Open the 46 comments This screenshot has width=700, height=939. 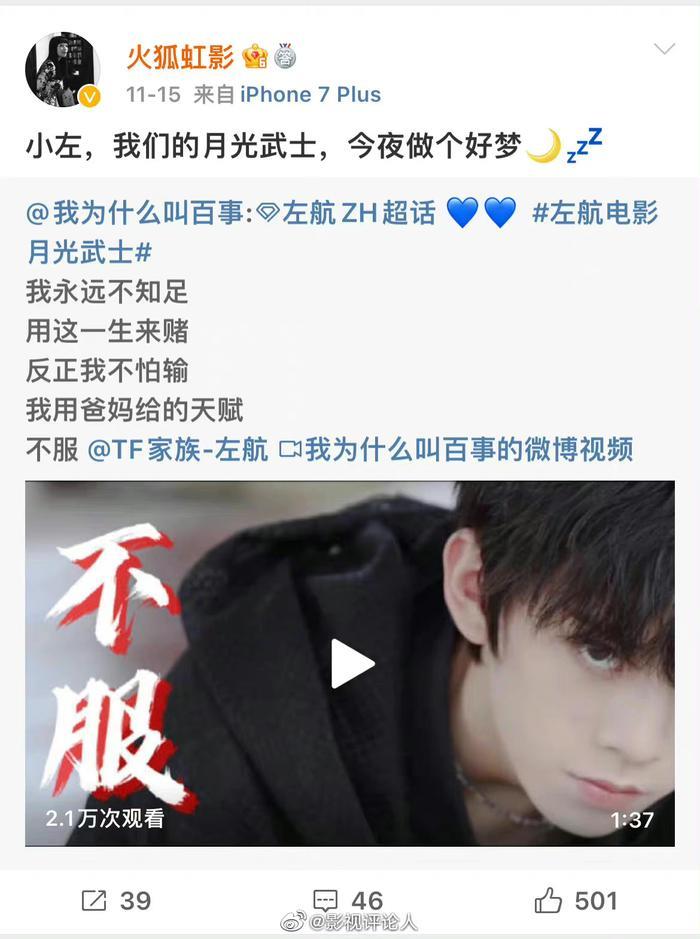click(x=349, y=900)
